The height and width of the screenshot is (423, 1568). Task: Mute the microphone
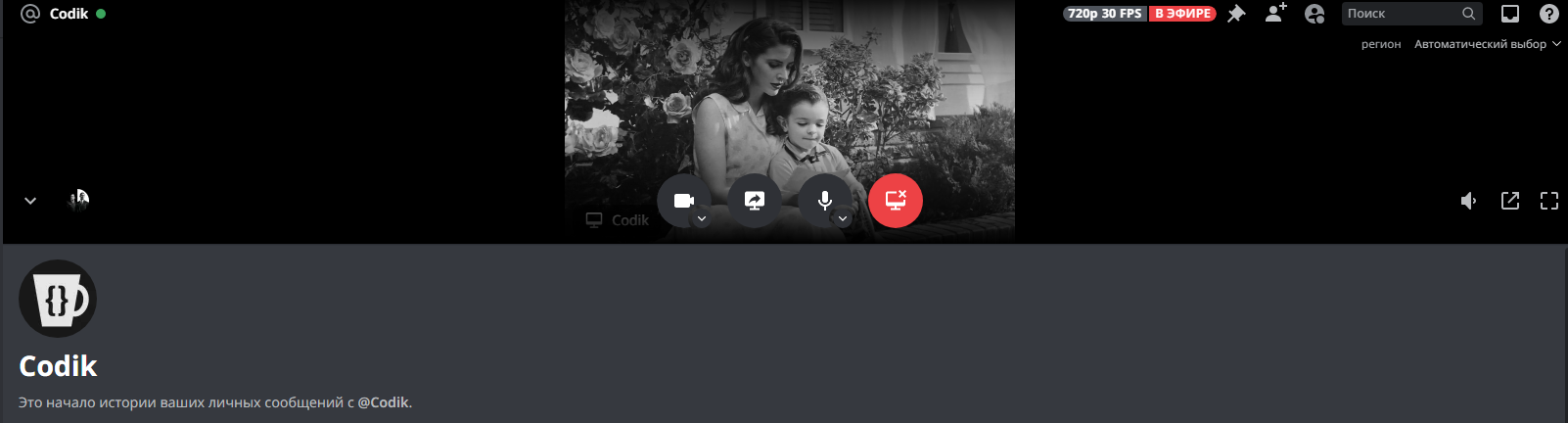coord(824,200)
